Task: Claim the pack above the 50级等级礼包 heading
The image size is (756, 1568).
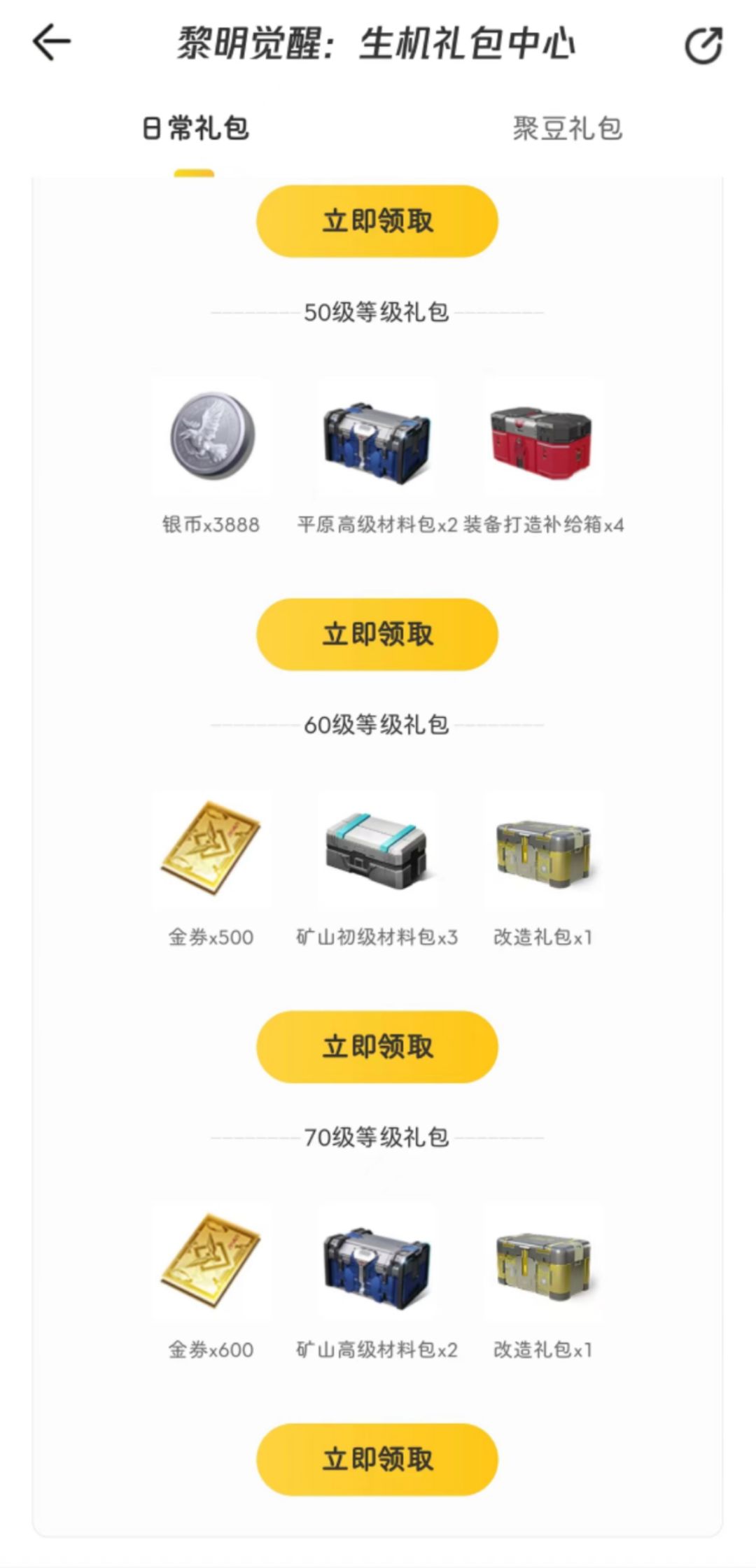Action: (377, 221)
